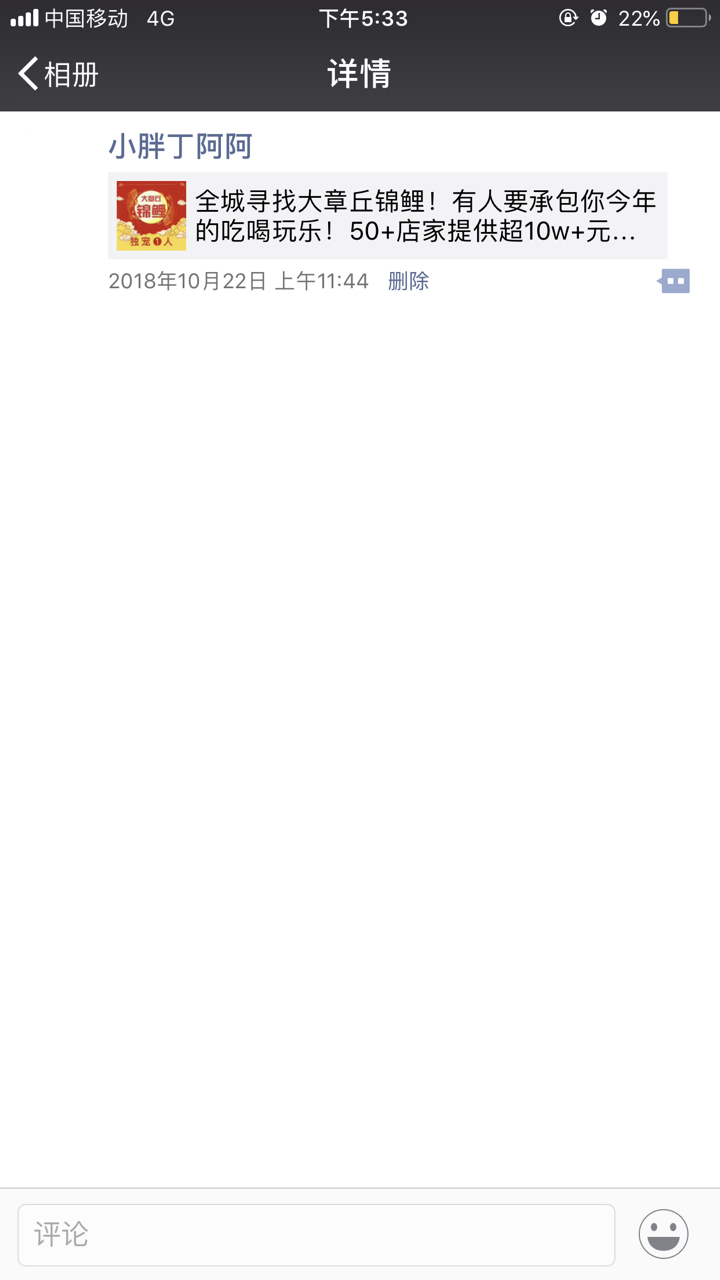
Task: Tap 删除 to delete this post
Action: click(x=408, y=281)
